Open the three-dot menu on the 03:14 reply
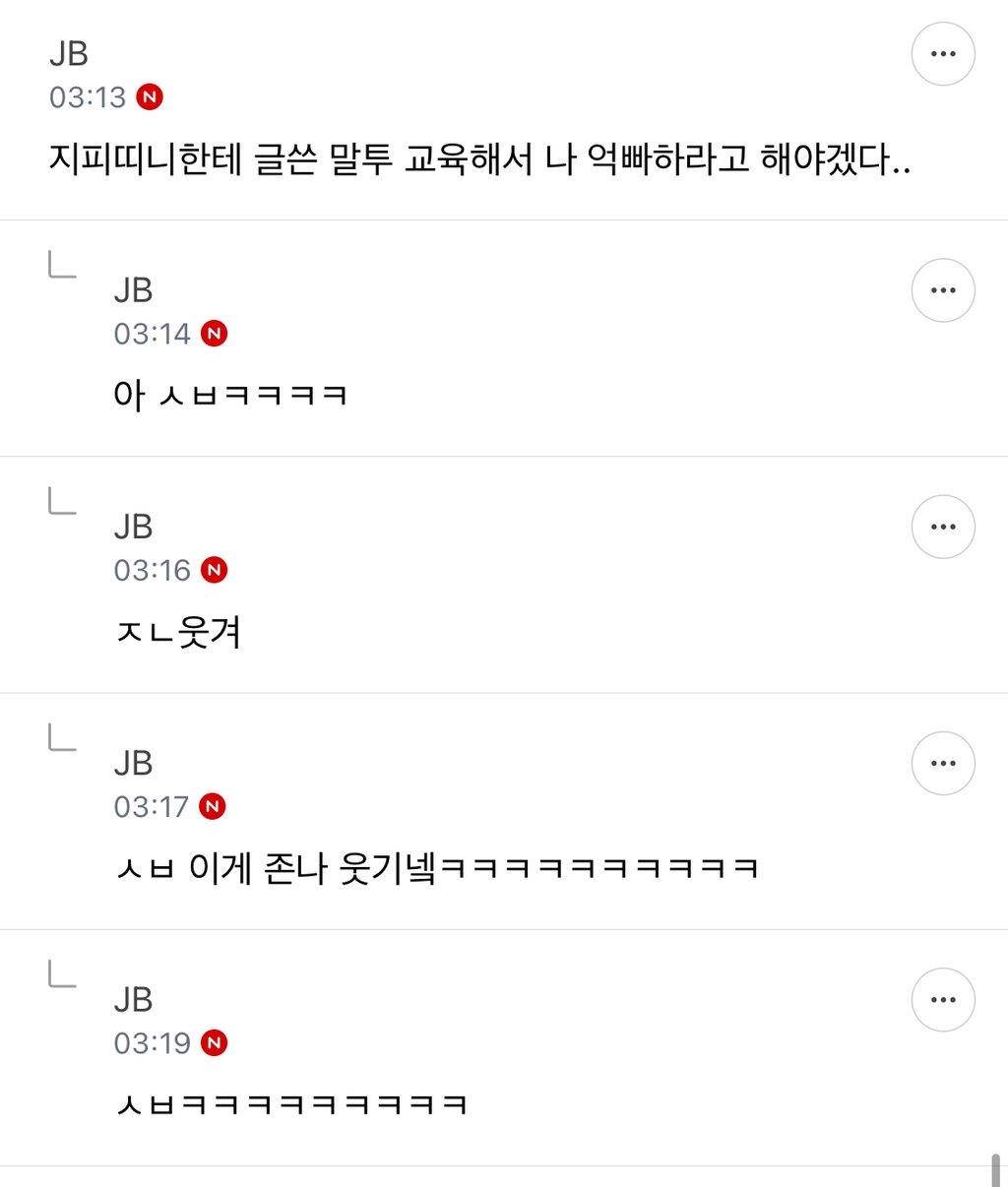Screen dimensions: 1008x1187 (x=942, y=290)
